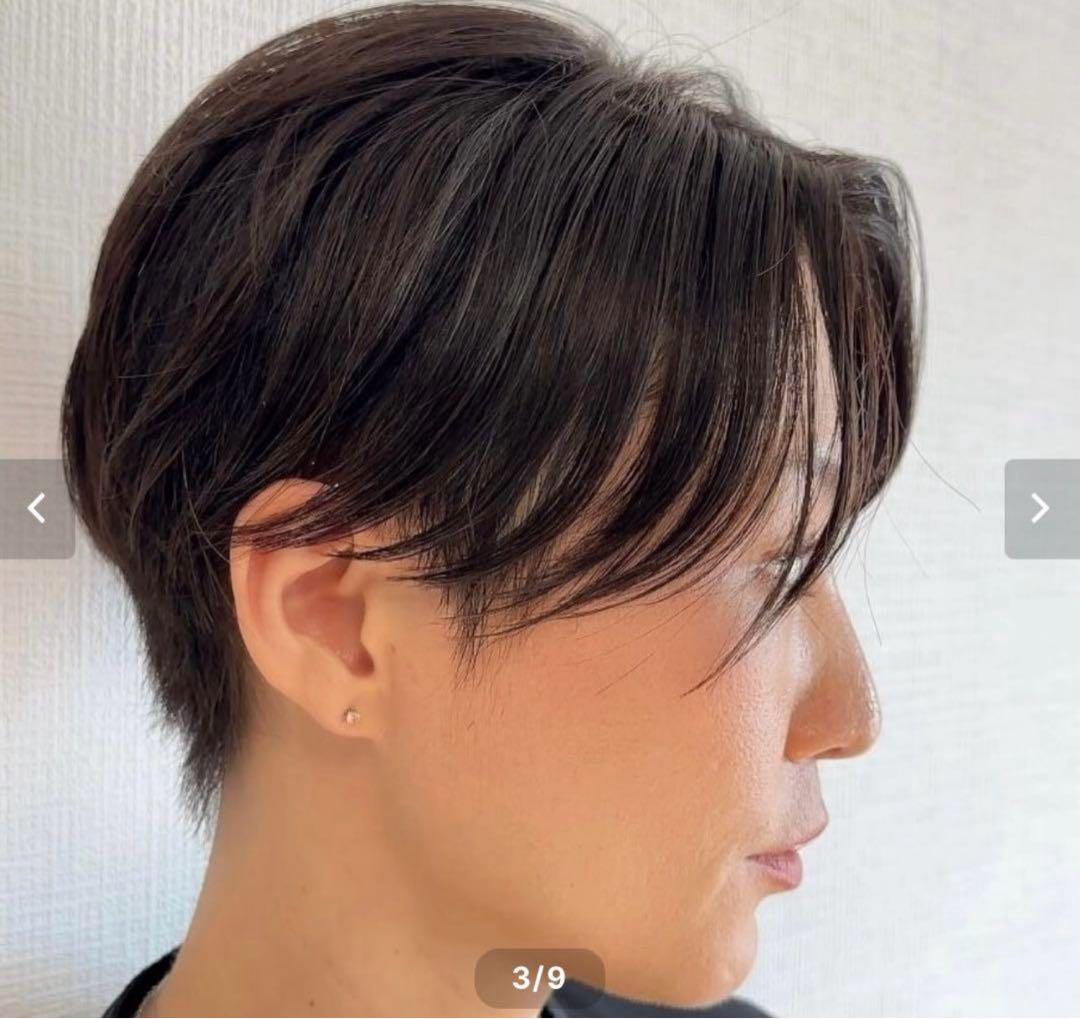The width and height of the screenshot is (1080, 1019).
Task: Go to the next photo
Action: pos(1041,508)
